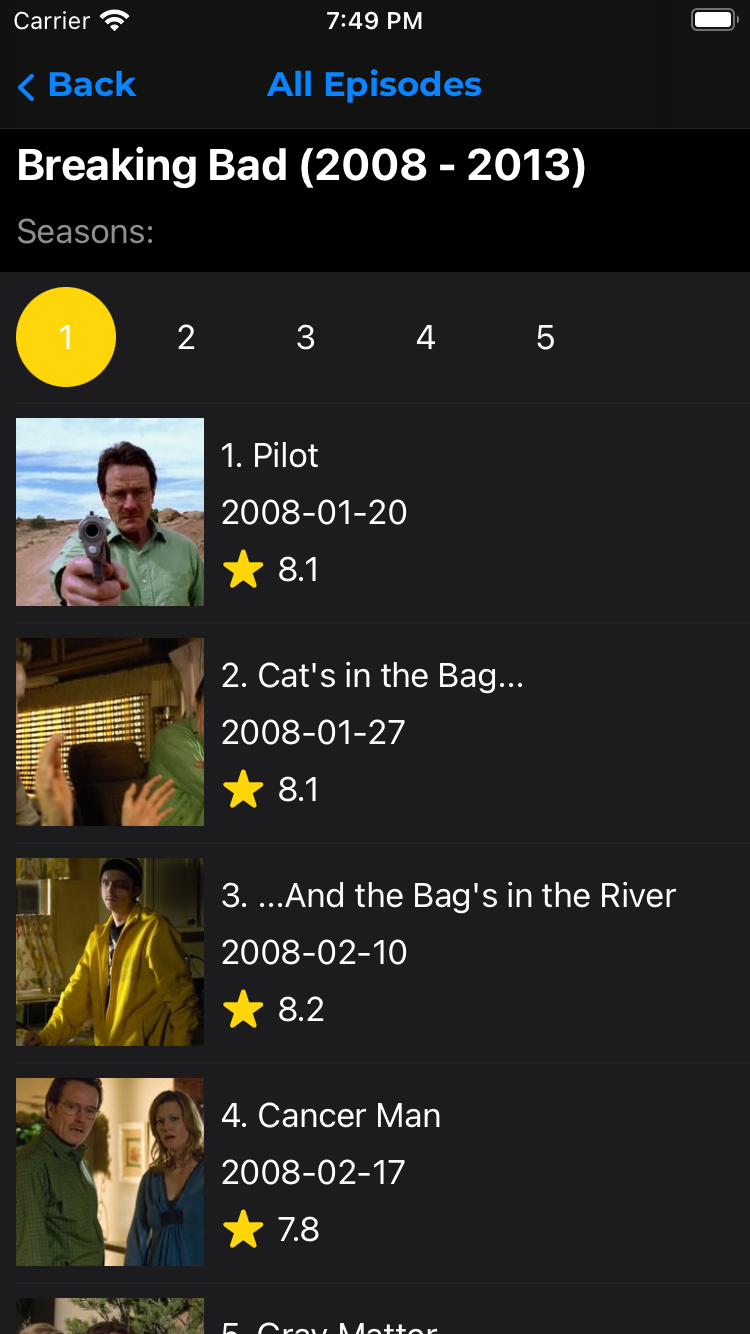Select season 1
The height and width of the screenshot is (1334, 750).
tap(66, 337)
